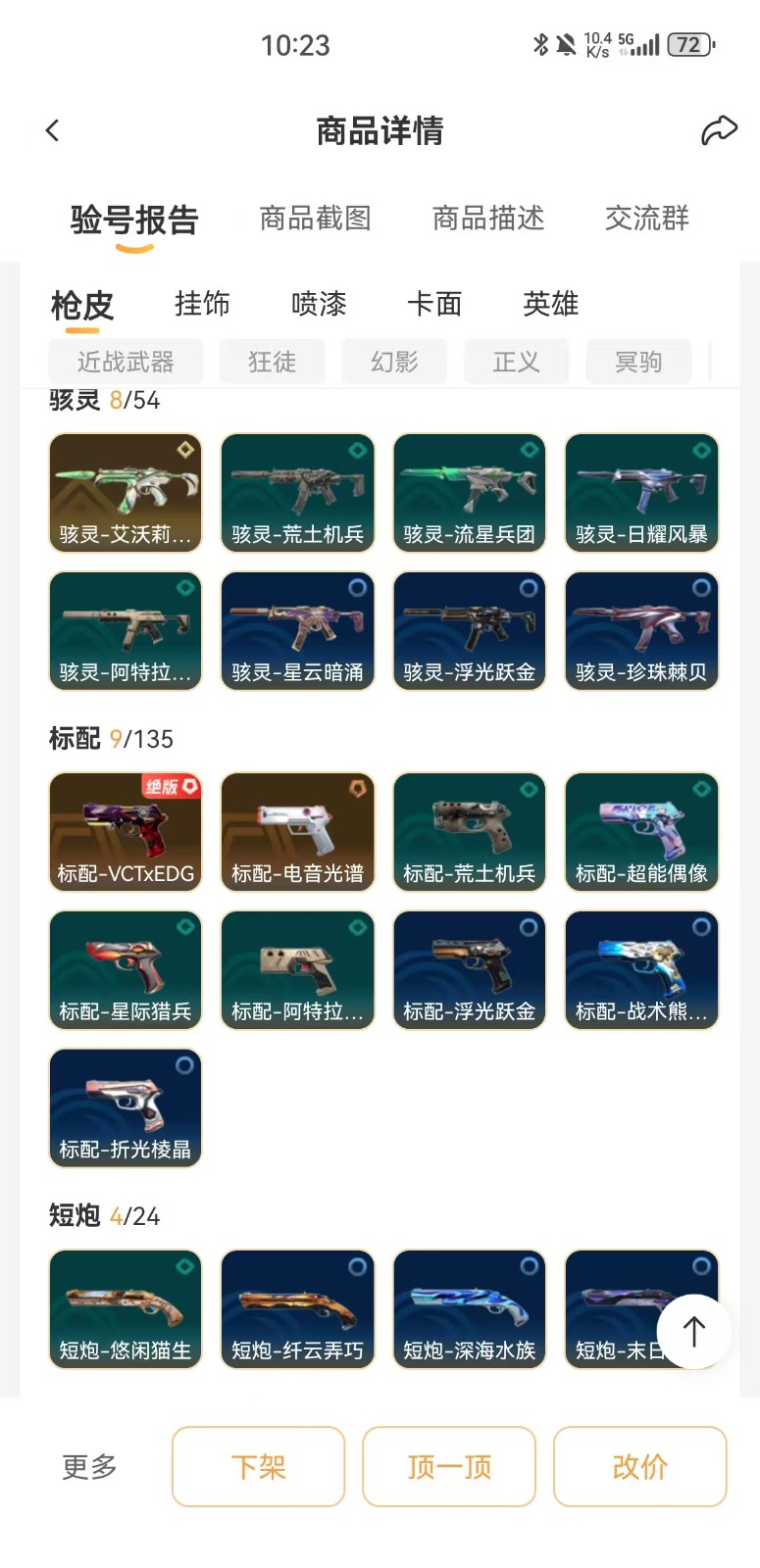
Task: Show the 喷漆 category
Action: pyautogui.click(x=319, y=305)
